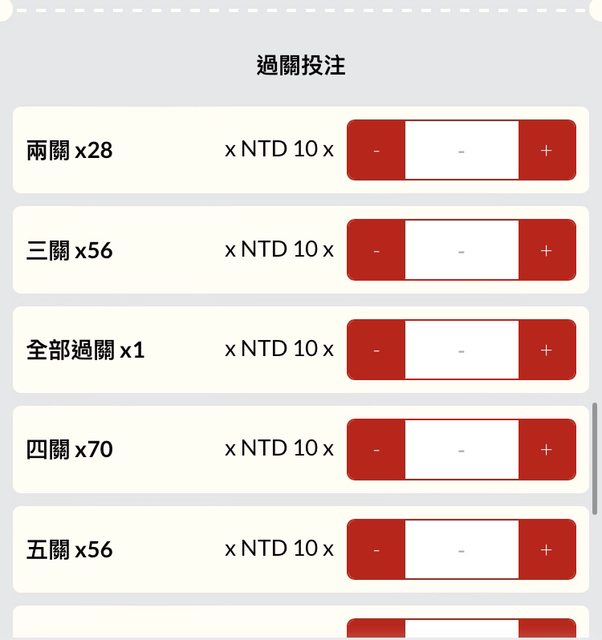
Task: Increase the 兩關 x28 bet multiplier
Action: (546, 150)
